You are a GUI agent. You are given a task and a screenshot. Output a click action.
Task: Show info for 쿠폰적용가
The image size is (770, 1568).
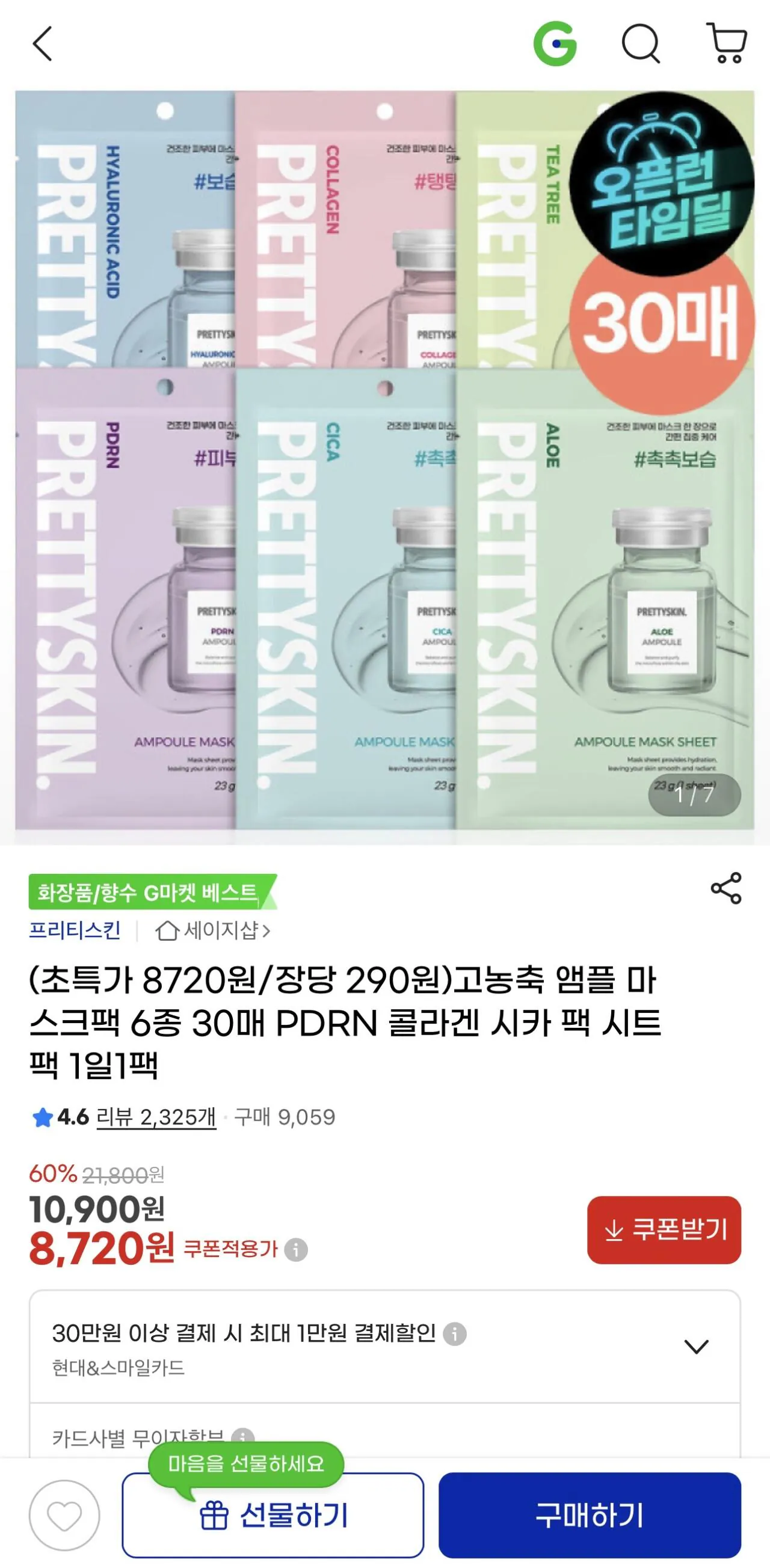(297, 1250)
